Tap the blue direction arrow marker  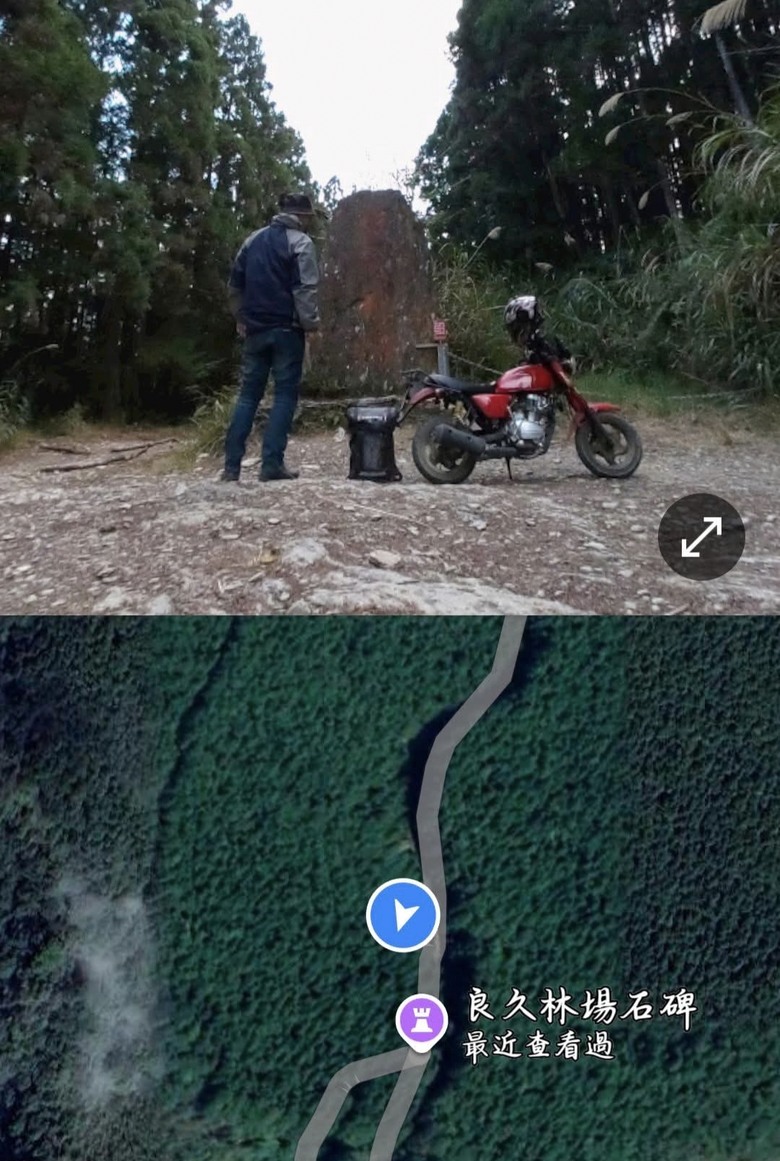[403, 915]
